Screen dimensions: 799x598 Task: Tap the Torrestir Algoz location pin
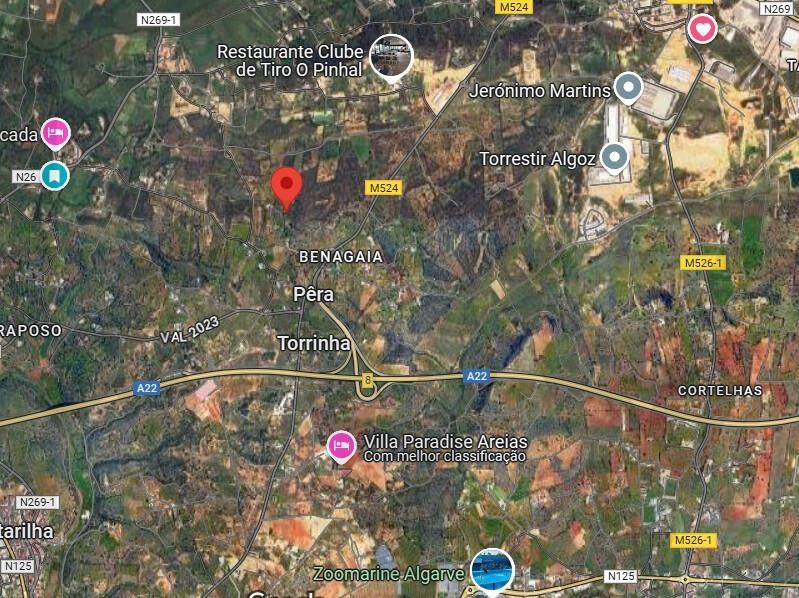614,157
